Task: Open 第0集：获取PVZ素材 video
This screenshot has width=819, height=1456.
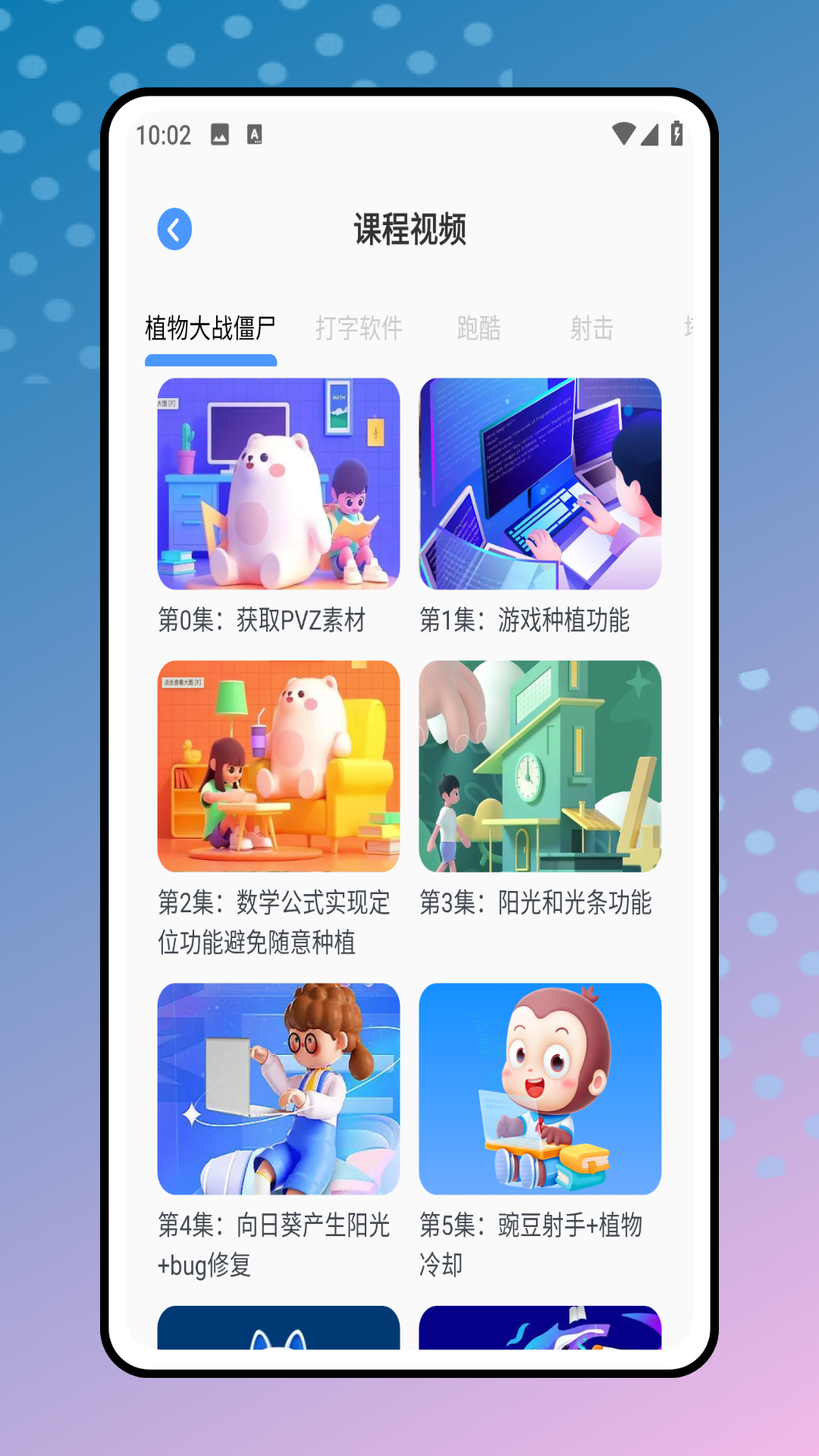Action: click(x=278, y=488)
